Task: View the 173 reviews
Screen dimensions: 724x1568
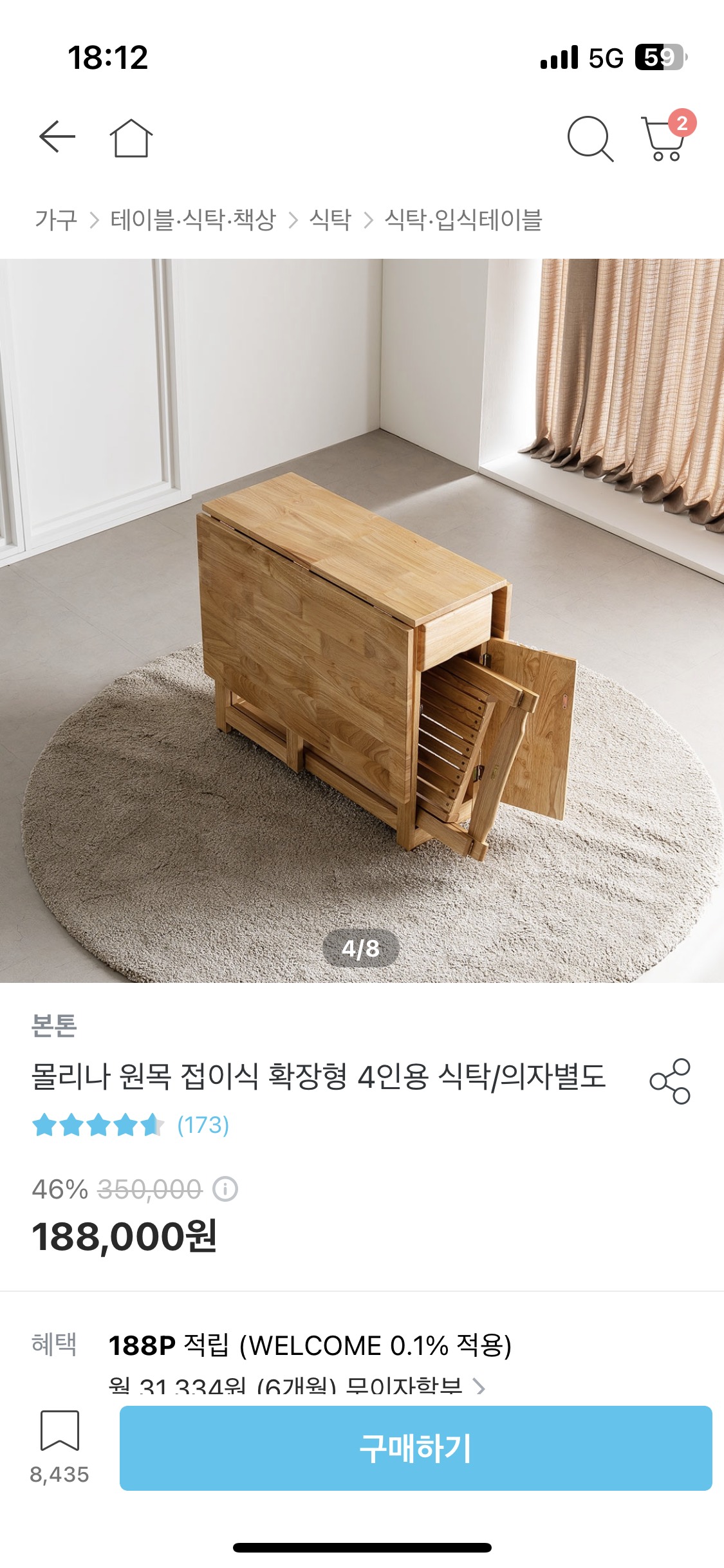Action: 203,1125
